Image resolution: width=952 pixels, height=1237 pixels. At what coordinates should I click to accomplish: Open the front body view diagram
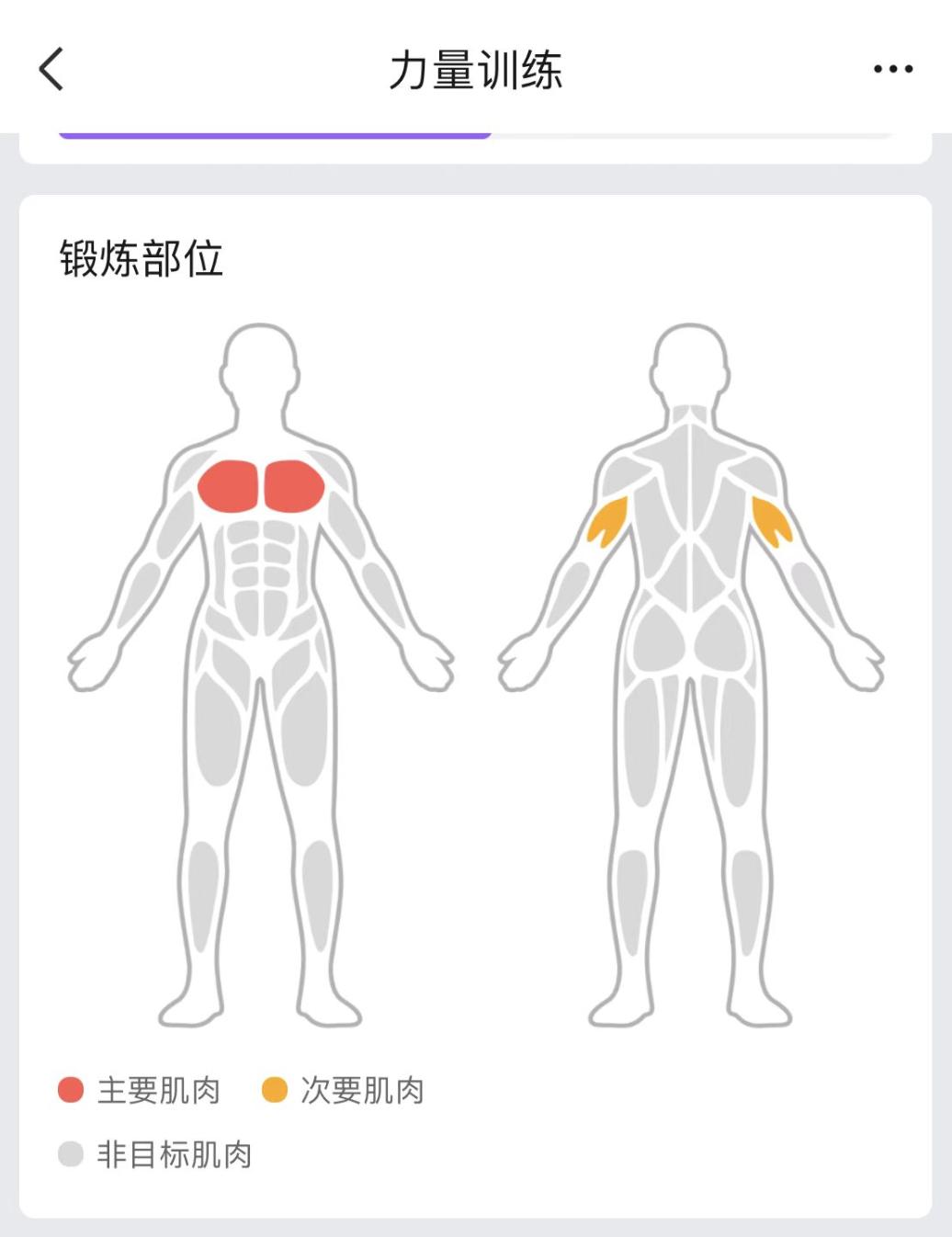[x=260, y=671]
